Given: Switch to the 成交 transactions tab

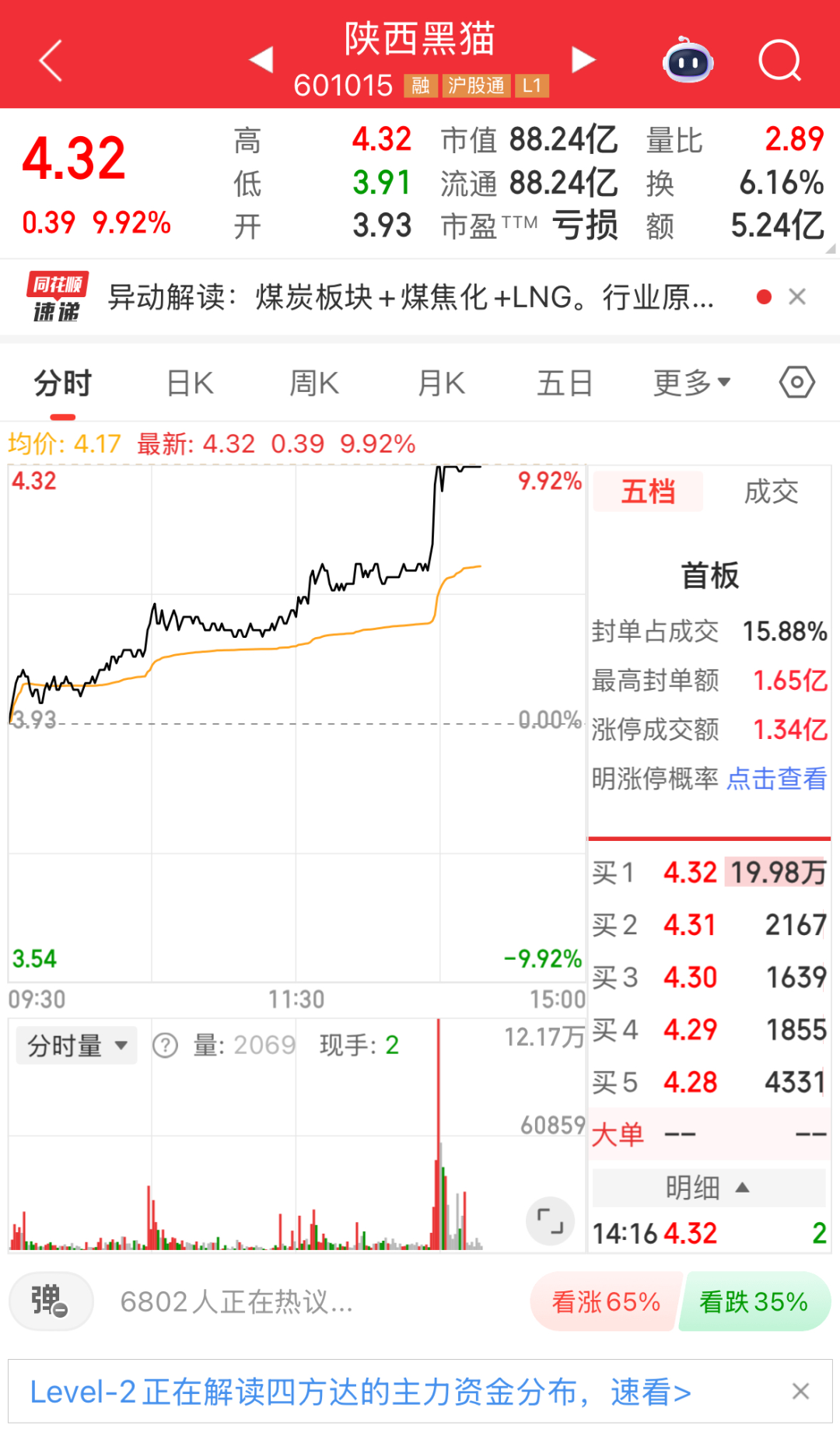Looking at the screenshot, I should pos(771,491).
